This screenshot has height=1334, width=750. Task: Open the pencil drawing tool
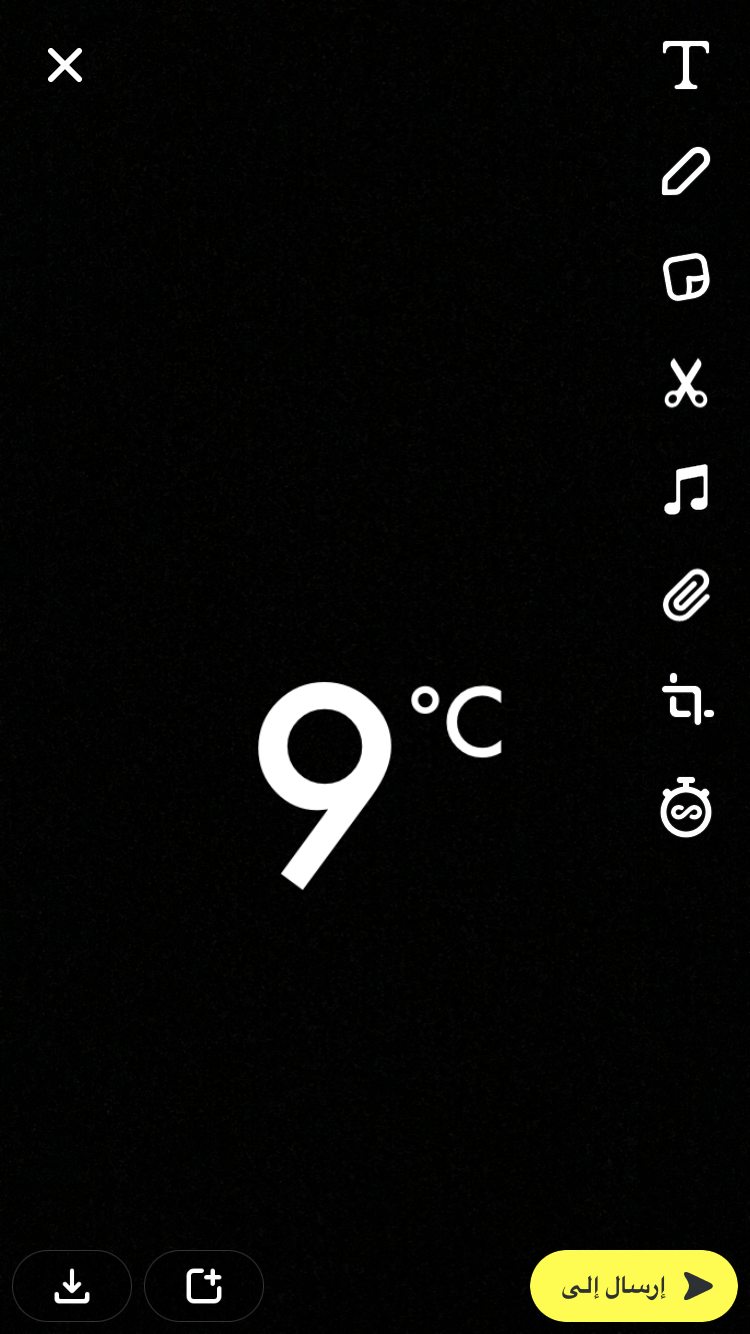(686, 171)
